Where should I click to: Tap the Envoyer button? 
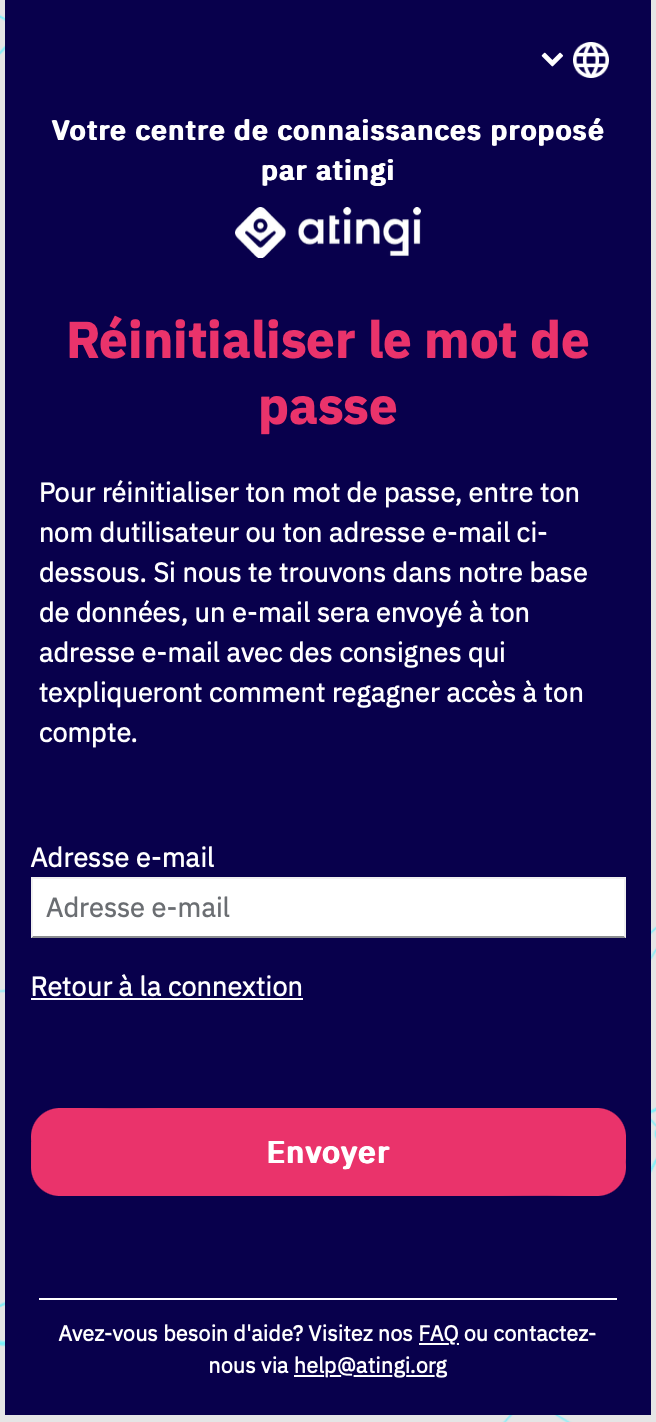[328, 1152]
